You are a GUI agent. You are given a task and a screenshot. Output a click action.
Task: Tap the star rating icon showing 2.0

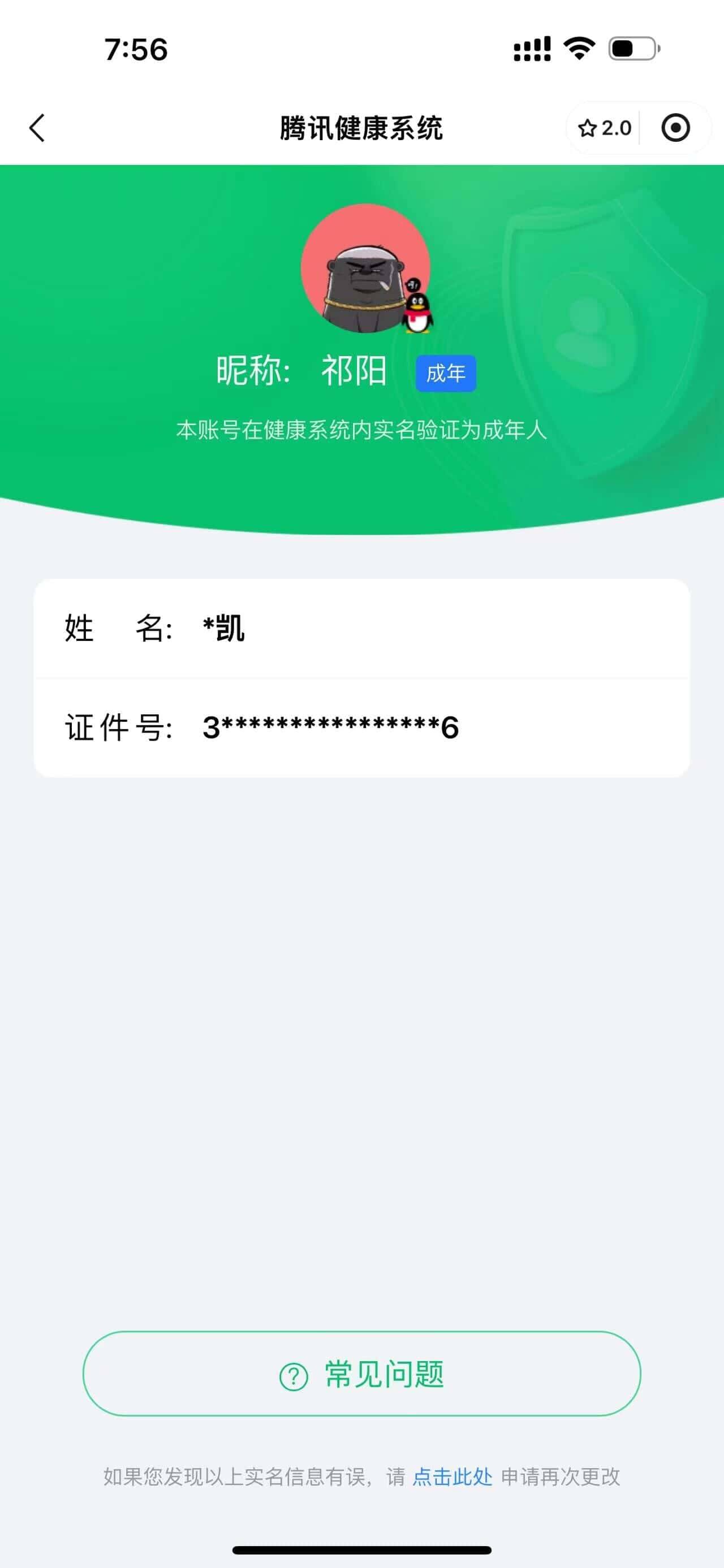(x=605, y=128)
